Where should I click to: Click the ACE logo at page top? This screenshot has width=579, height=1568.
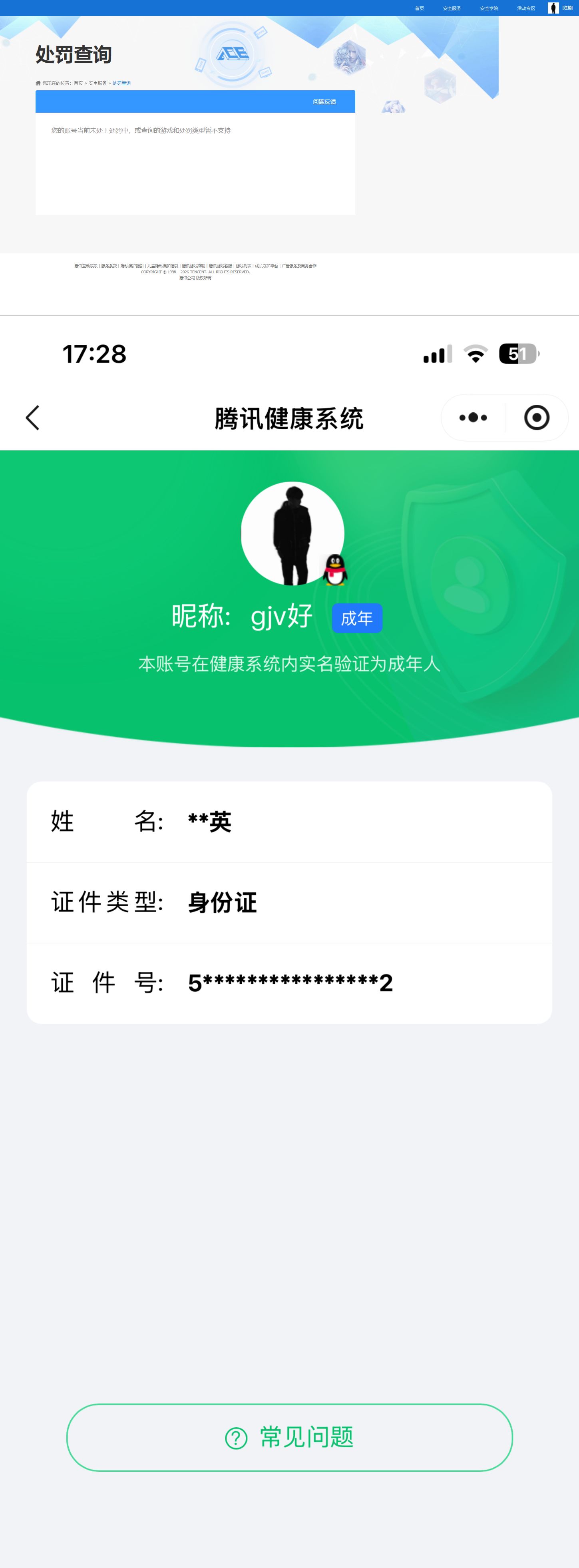click(x=233, y=53)
